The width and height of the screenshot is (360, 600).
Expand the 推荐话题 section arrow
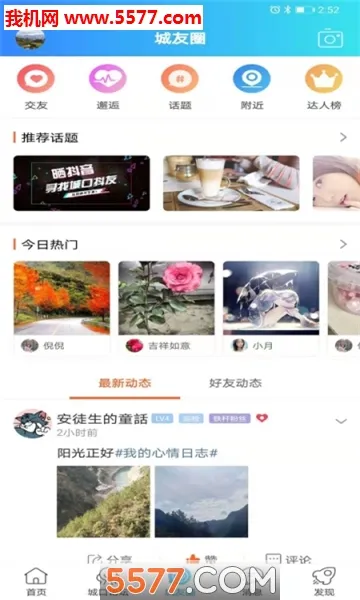(x=343, y=137)
